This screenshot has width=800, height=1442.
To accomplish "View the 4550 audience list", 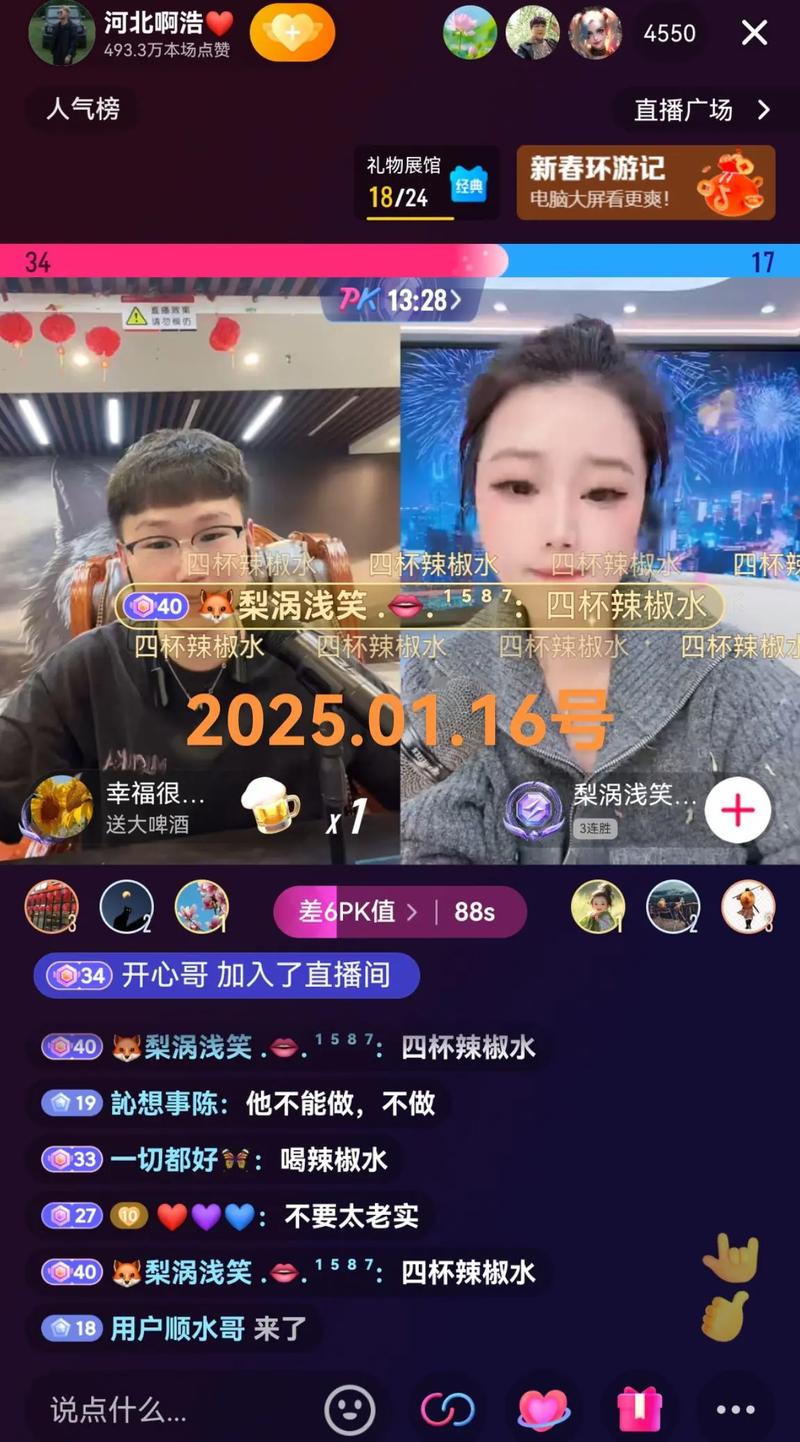I will coord(669,33).
